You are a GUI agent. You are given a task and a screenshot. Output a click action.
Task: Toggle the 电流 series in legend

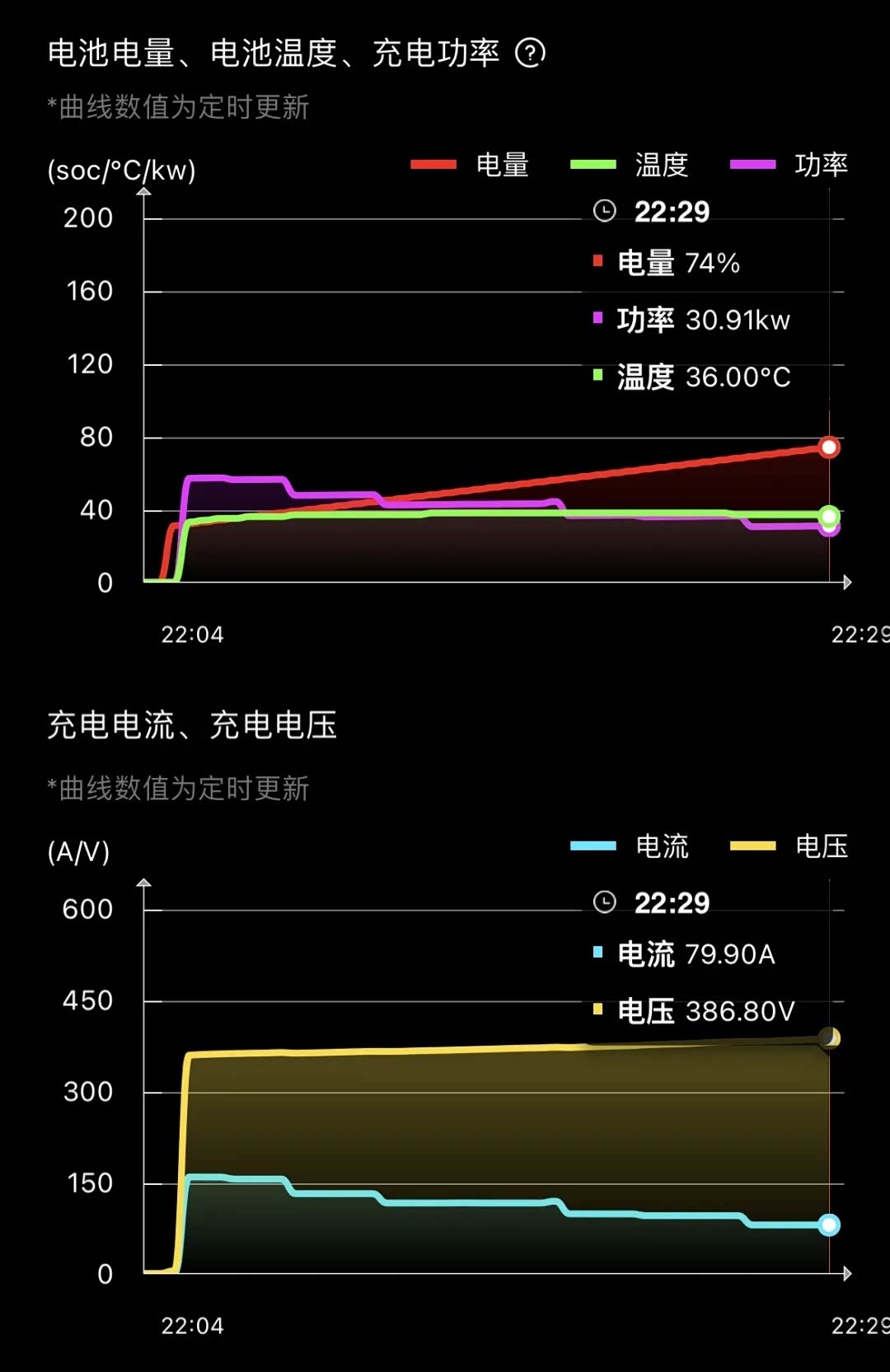(x=630, y=846)
